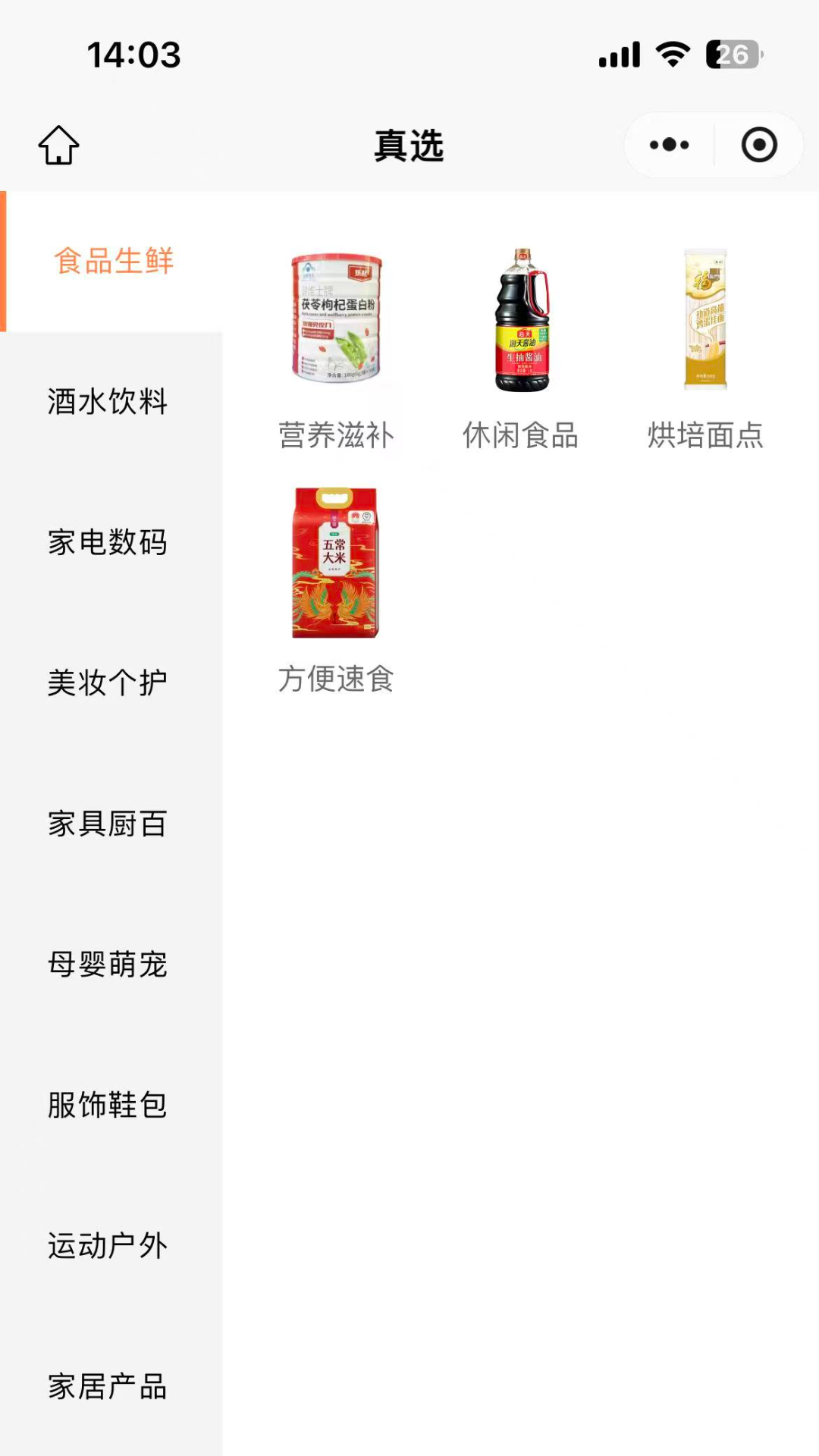Open the mini-program more options (...) icon

[x=666, y=144]
